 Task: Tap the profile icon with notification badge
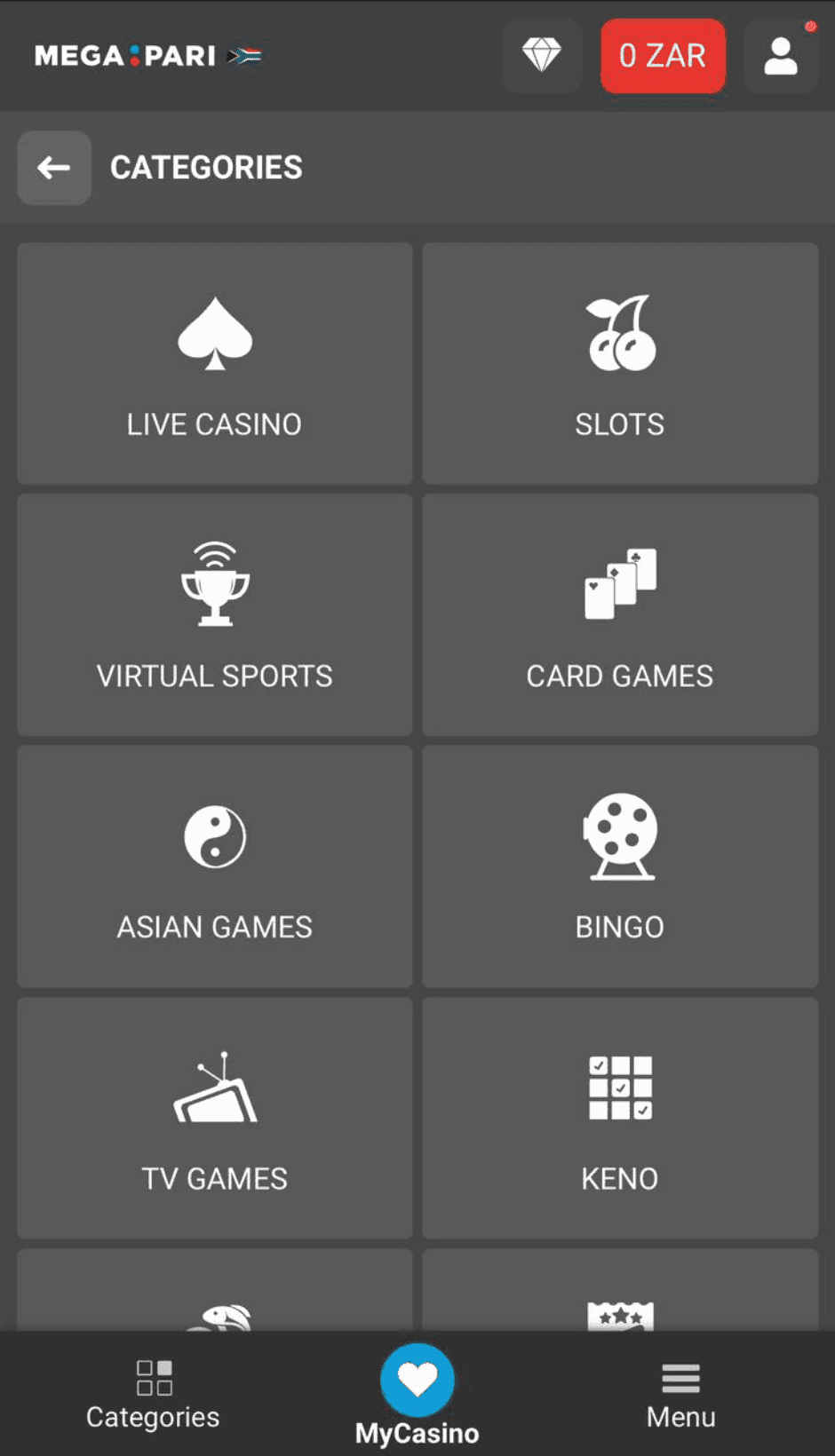tap(781, 56)
